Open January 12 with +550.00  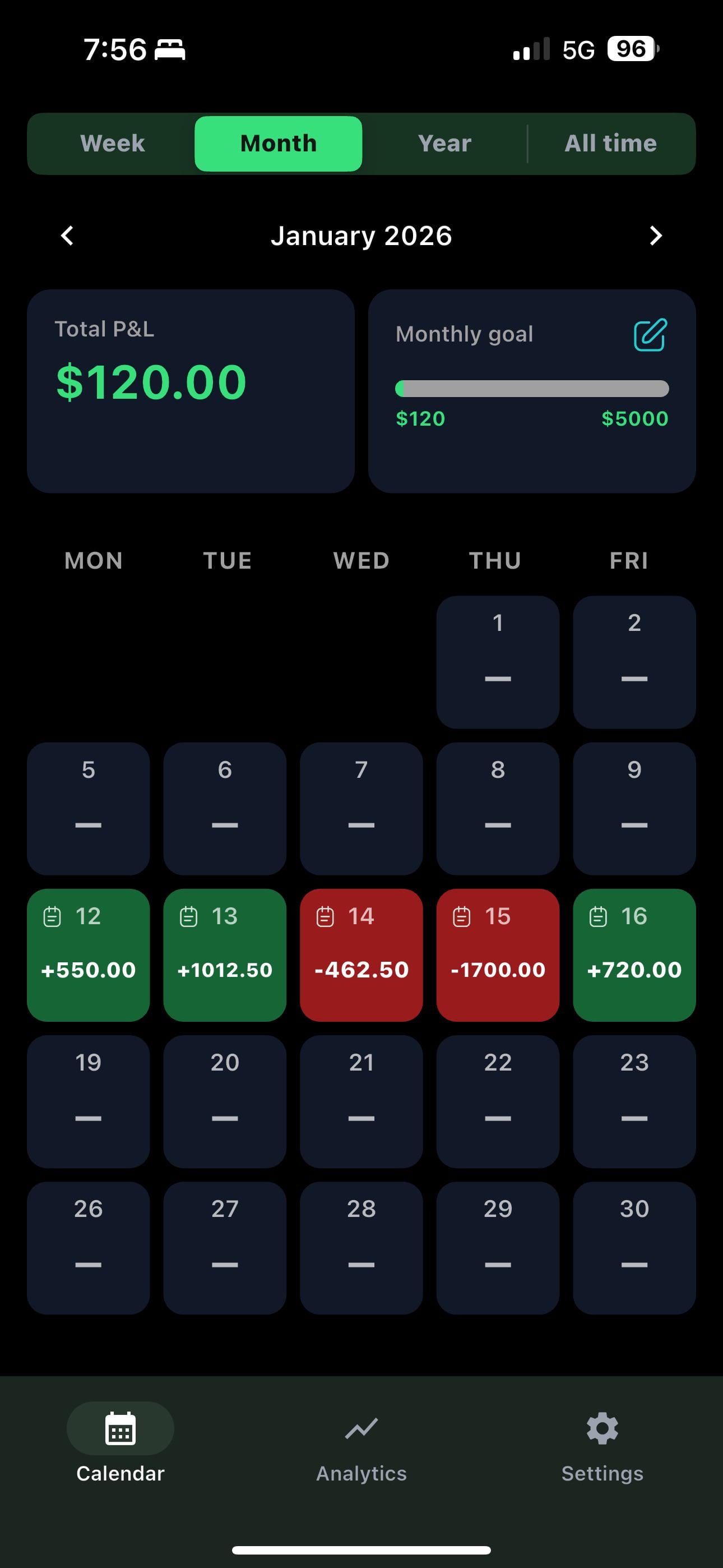88,954
